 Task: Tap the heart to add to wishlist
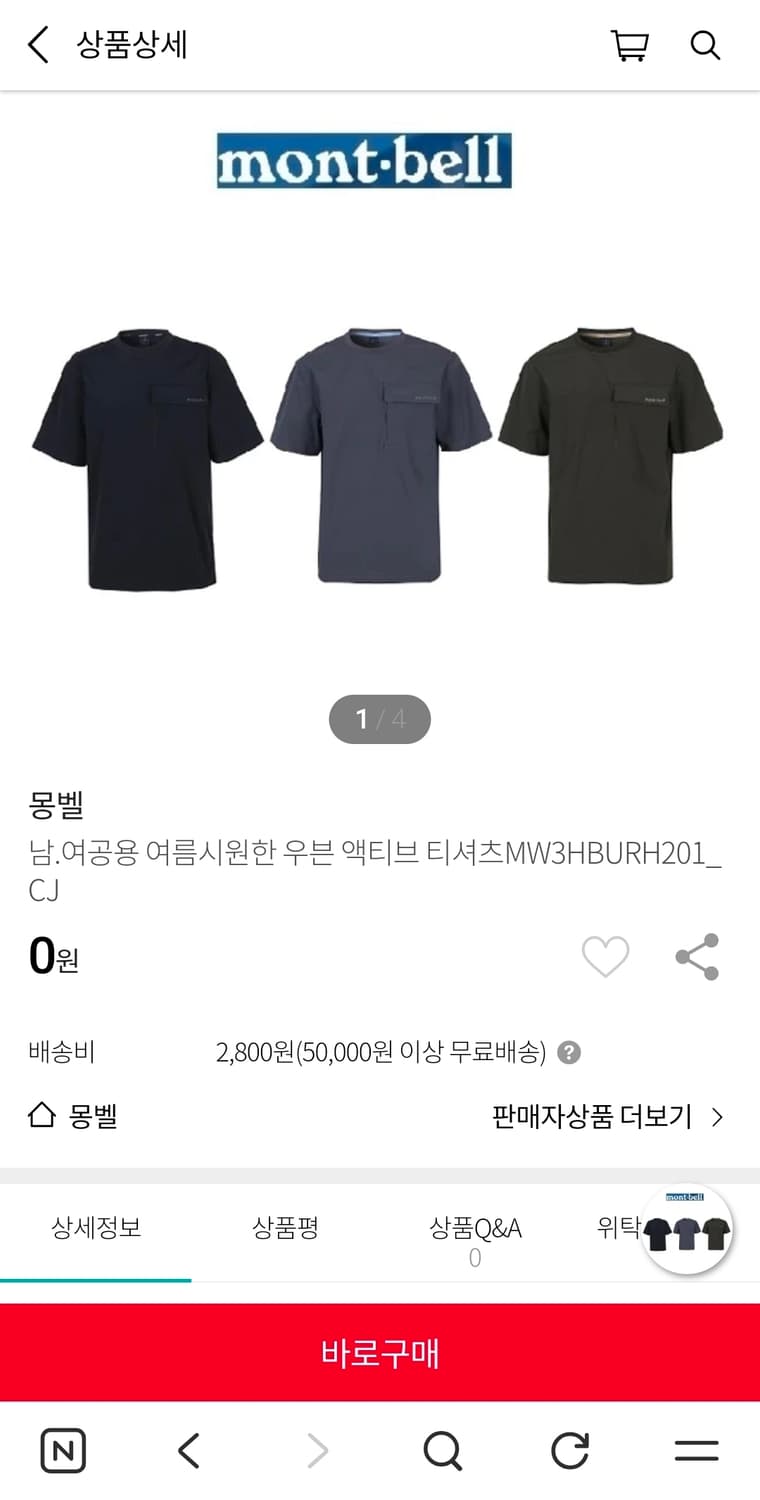tap(605, 956)
